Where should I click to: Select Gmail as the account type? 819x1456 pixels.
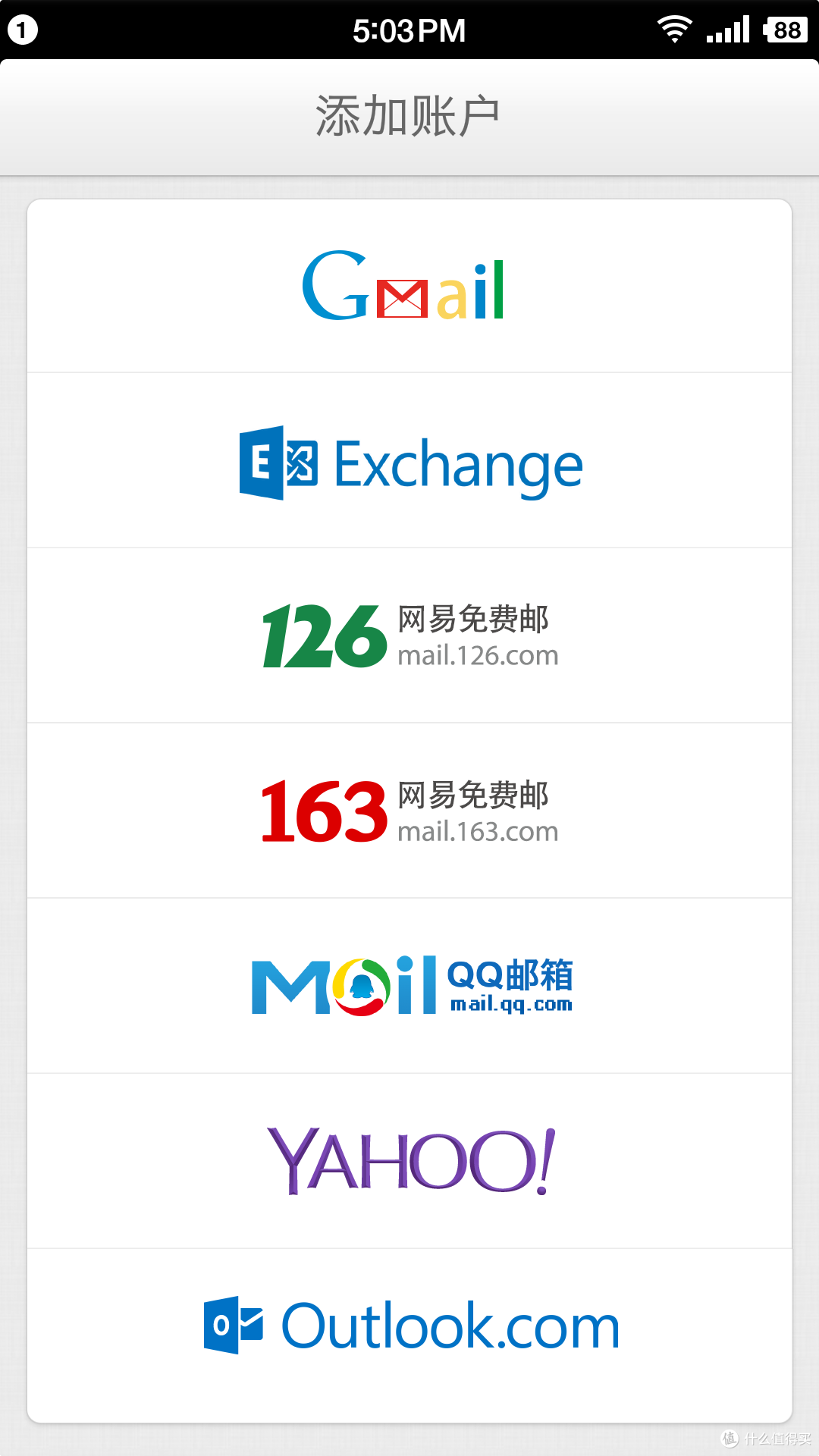409,286
